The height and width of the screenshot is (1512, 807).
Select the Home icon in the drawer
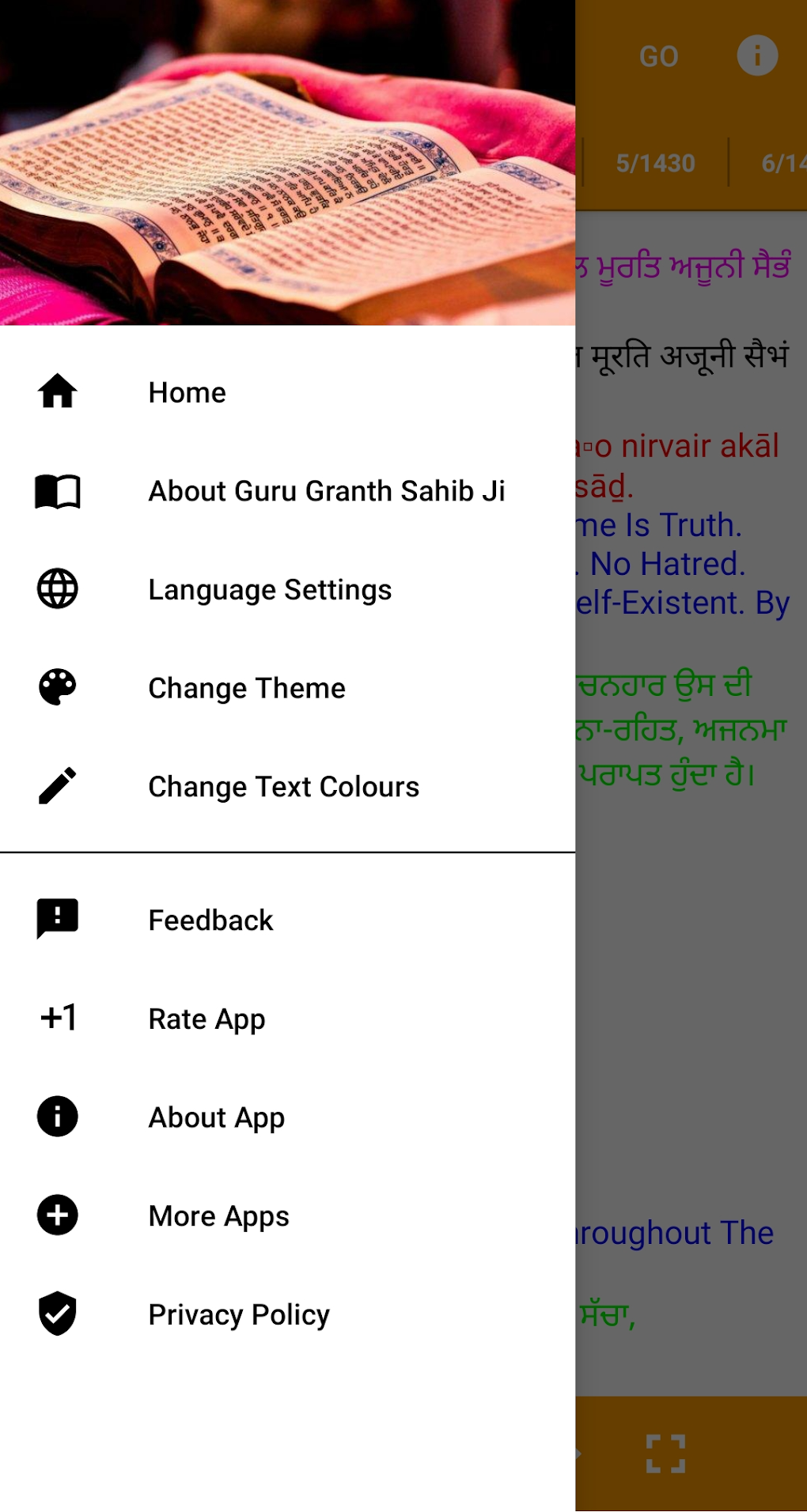[x=57, y=392]
